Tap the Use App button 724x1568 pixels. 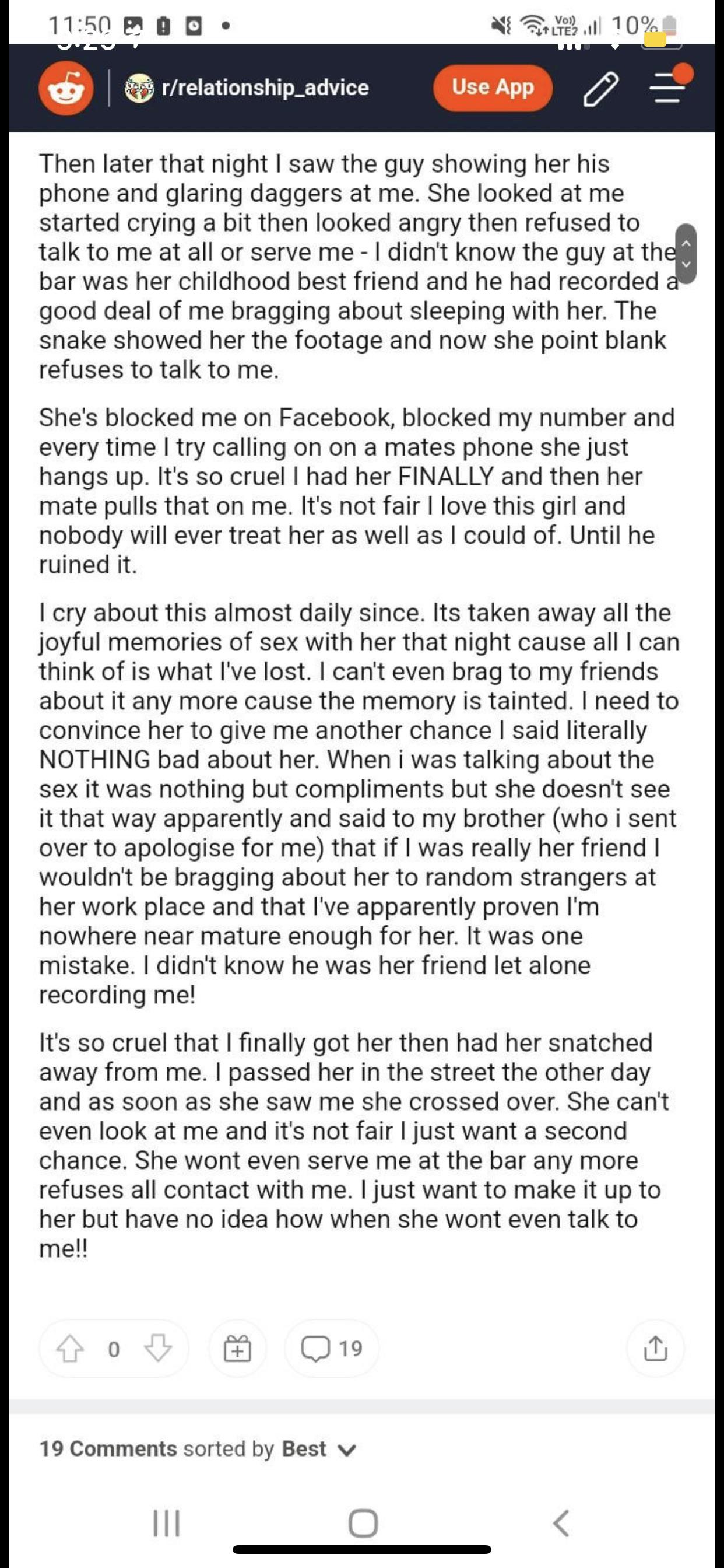click(492, 87)
